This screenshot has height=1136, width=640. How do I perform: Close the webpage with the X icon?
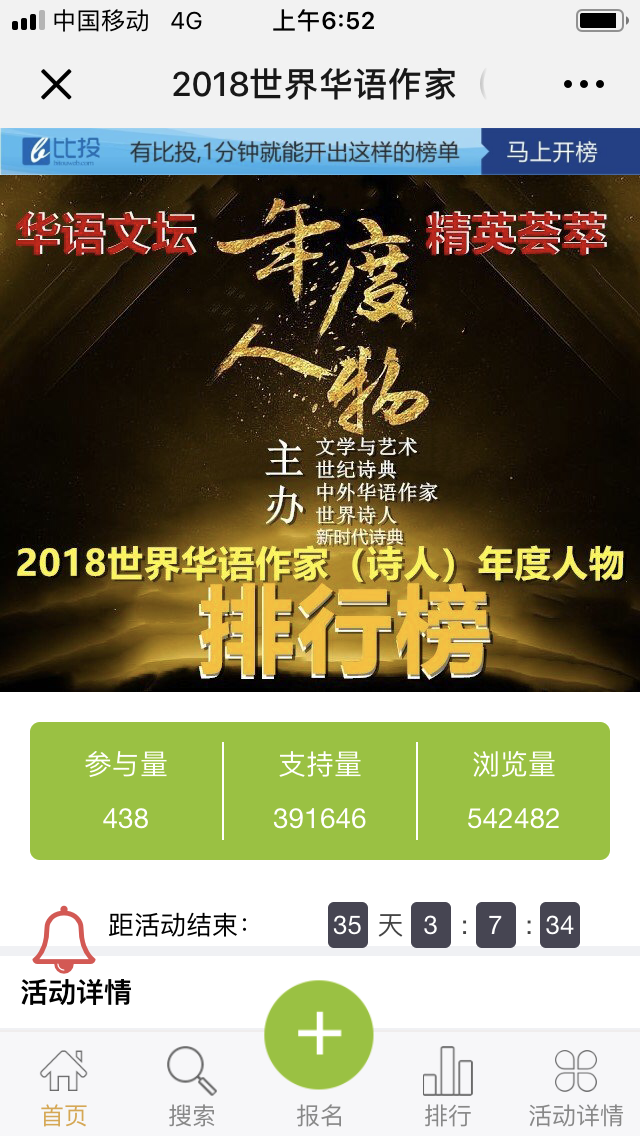(56, 85)
